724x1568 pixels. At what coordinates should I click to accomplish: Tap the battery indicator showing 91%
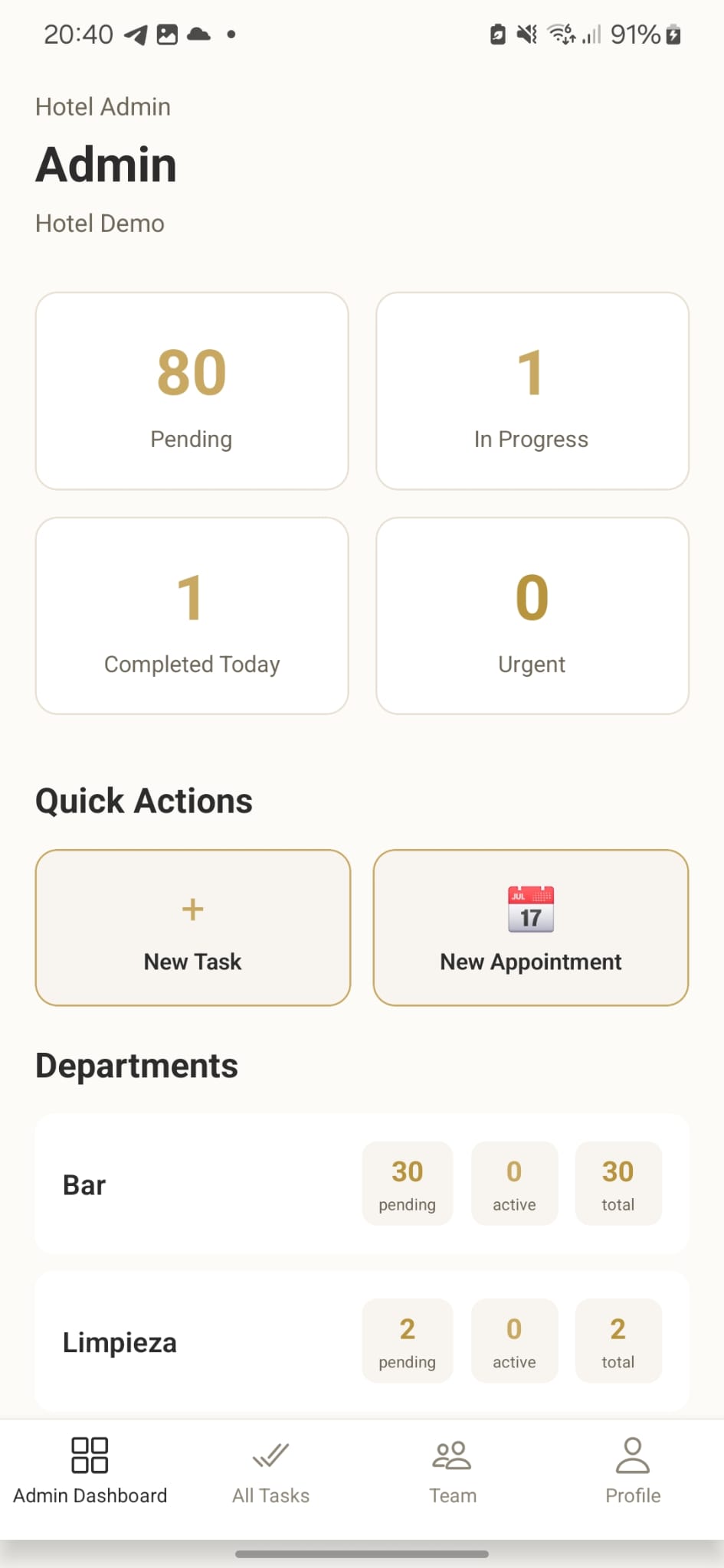(x=644, y=34)
